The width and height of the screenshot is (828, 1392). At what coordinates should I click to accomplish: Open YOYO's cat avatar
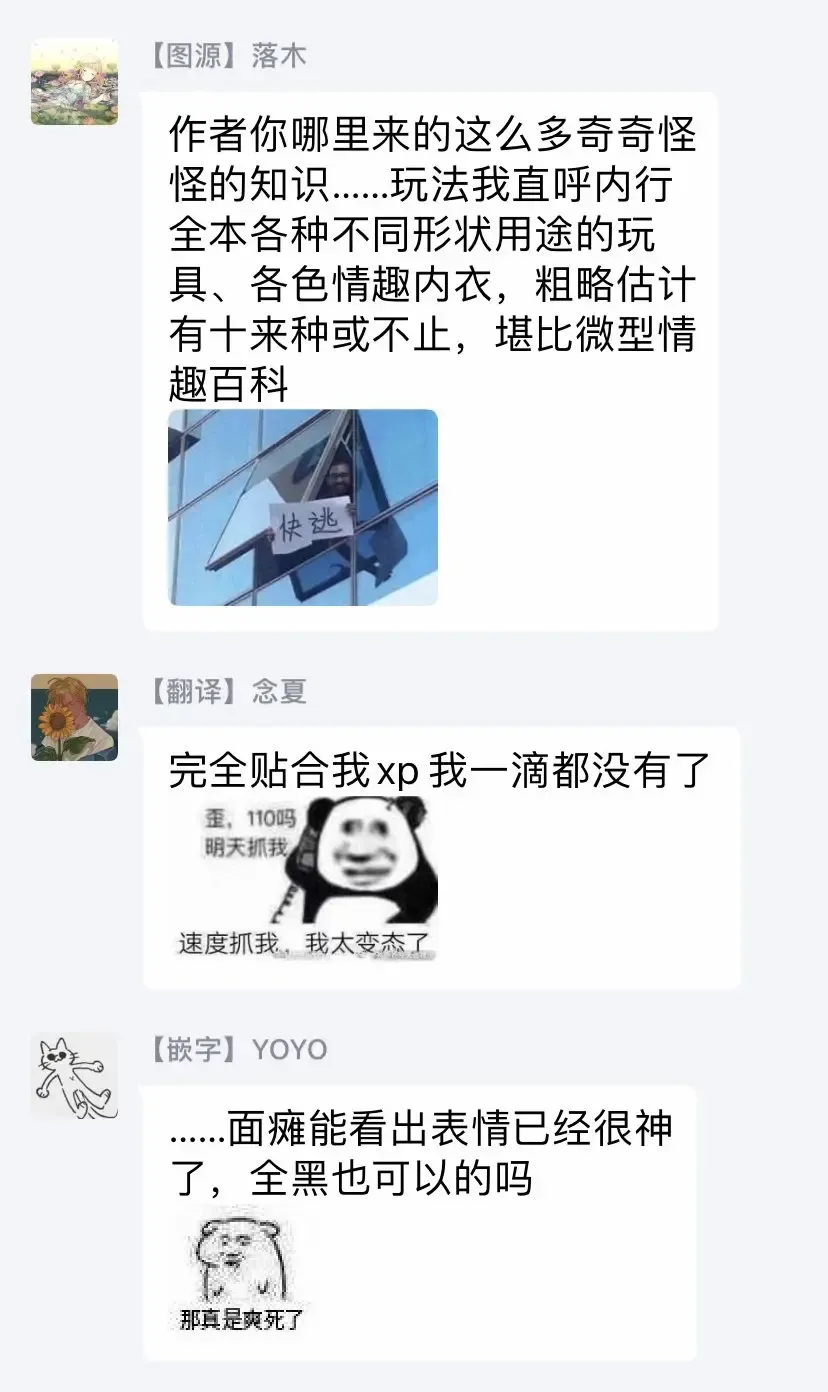coord(74,1076)
